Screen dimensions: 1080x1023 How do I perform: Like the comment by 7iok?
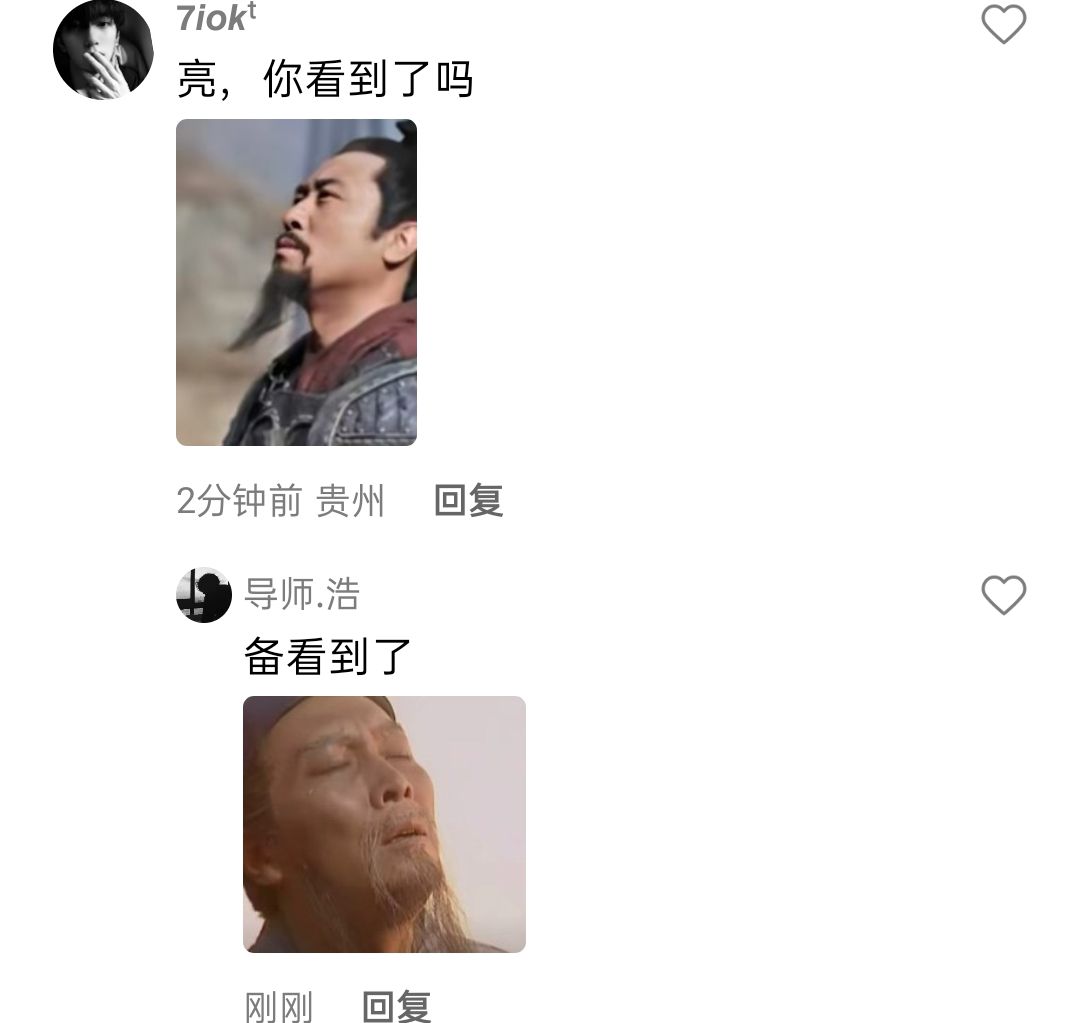[x=1003, y=25]
